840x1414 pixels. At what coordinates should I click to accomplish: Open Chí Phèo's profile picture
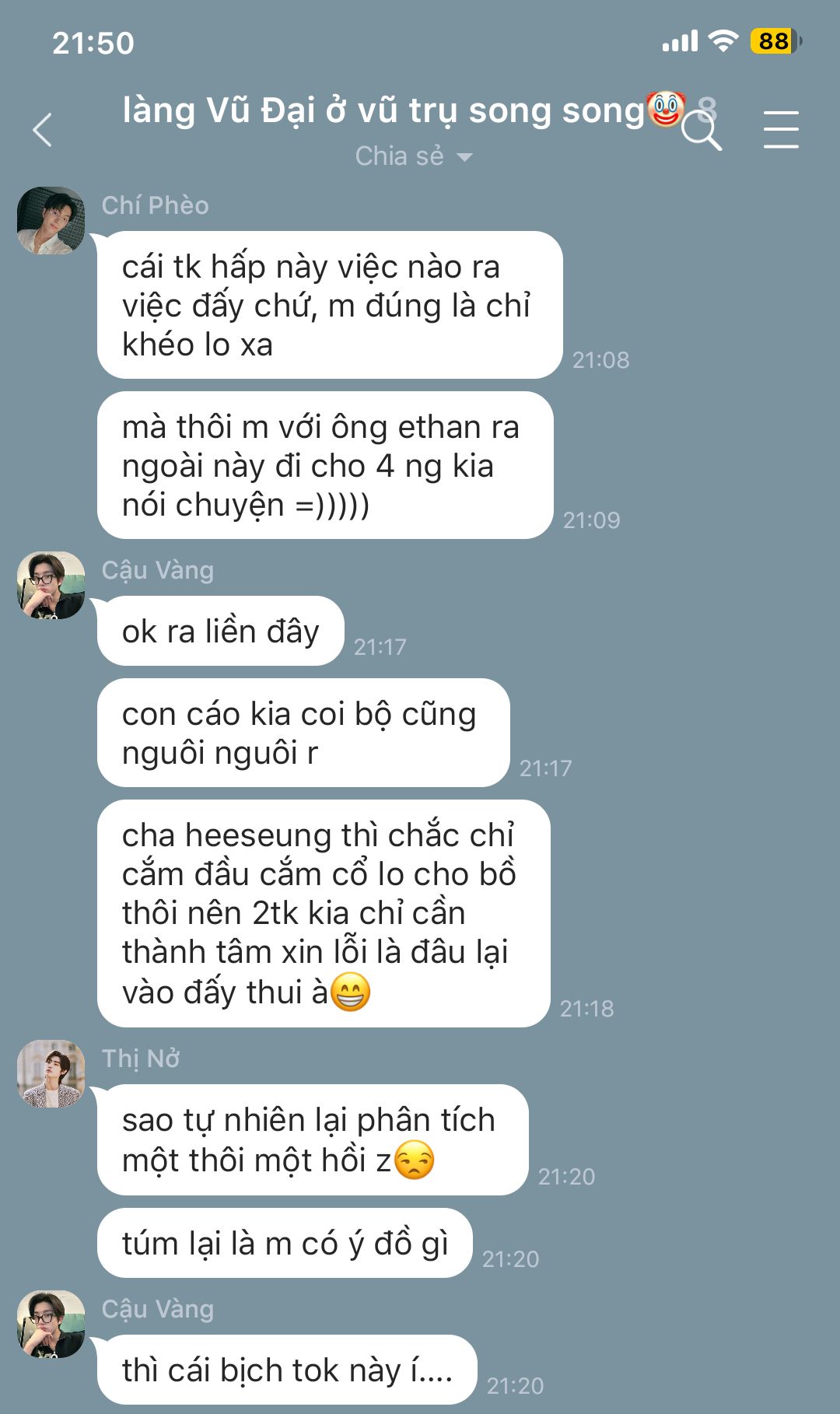51,220
